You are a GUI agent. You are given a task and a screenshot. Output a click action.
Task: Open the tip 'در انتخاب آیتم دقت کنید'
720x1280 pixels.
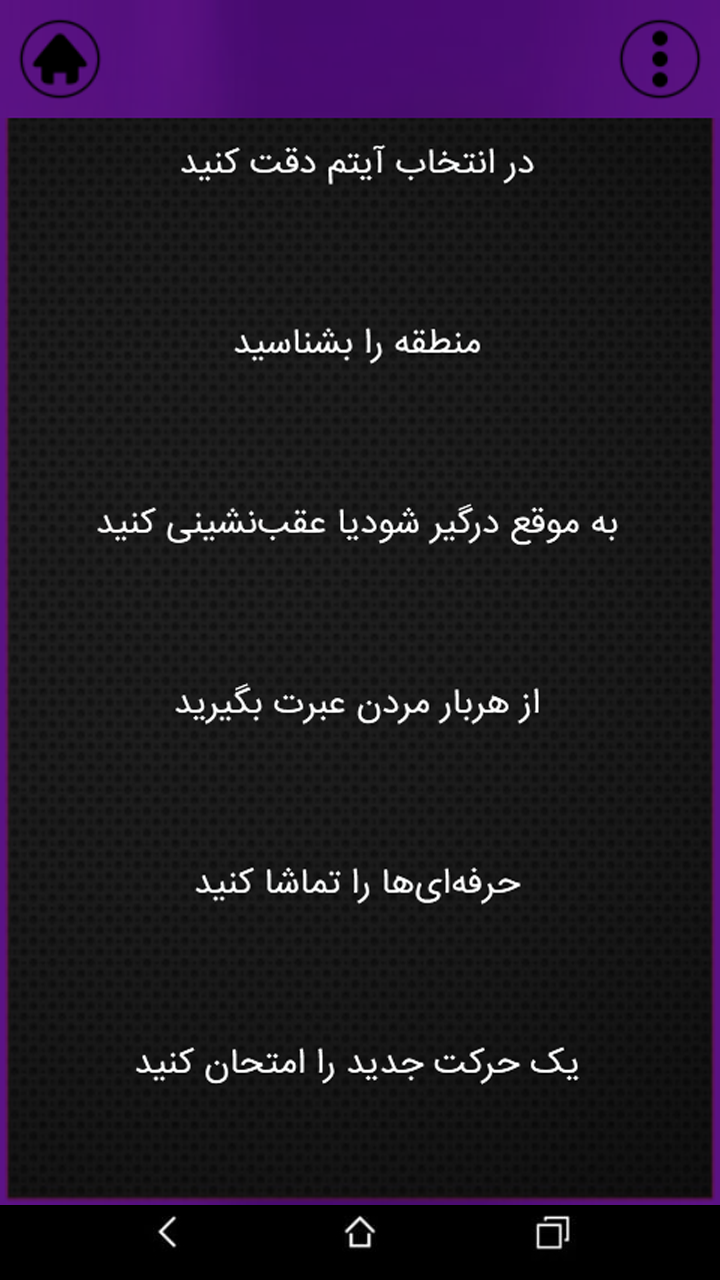tap(360, 162)
